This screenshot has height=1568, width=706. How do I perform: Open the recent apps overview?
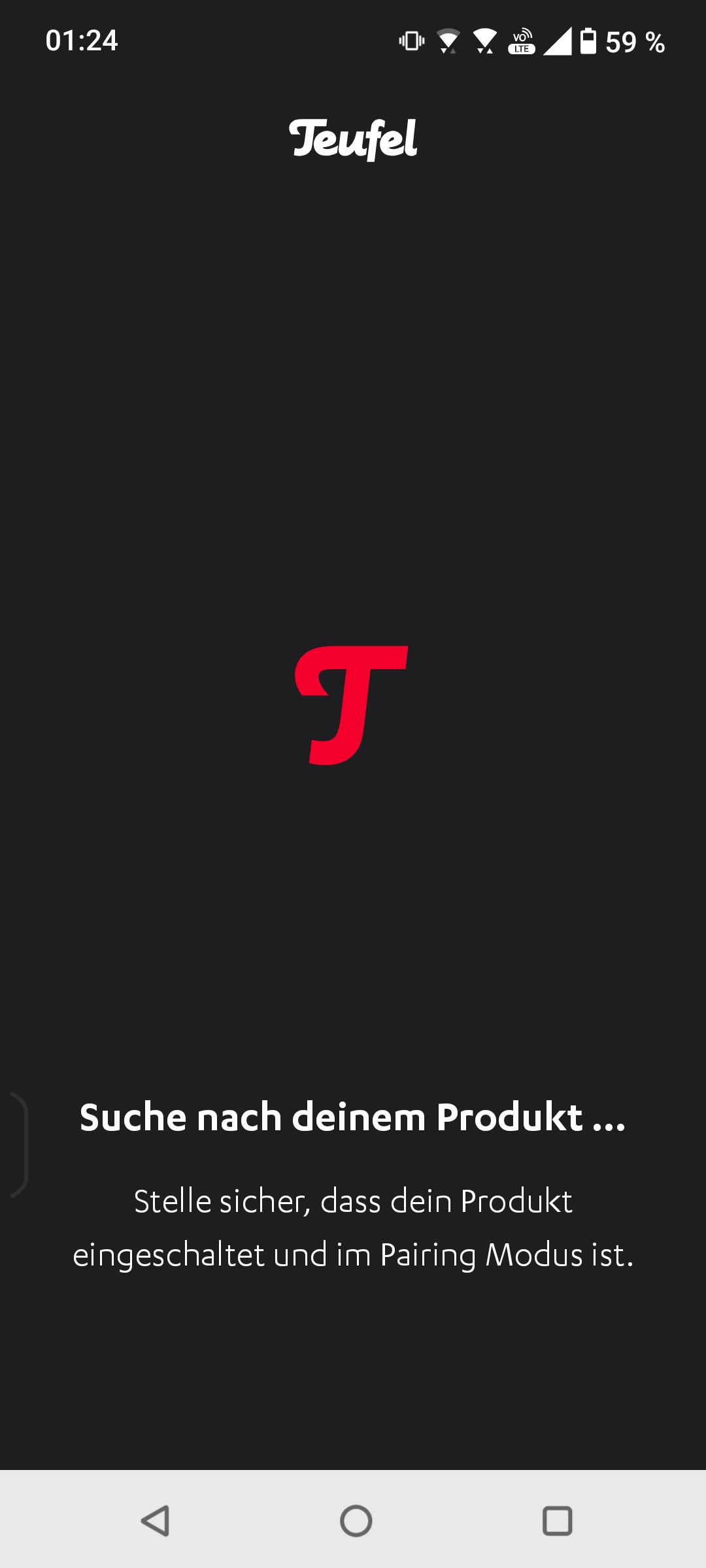click(557, 1521)
